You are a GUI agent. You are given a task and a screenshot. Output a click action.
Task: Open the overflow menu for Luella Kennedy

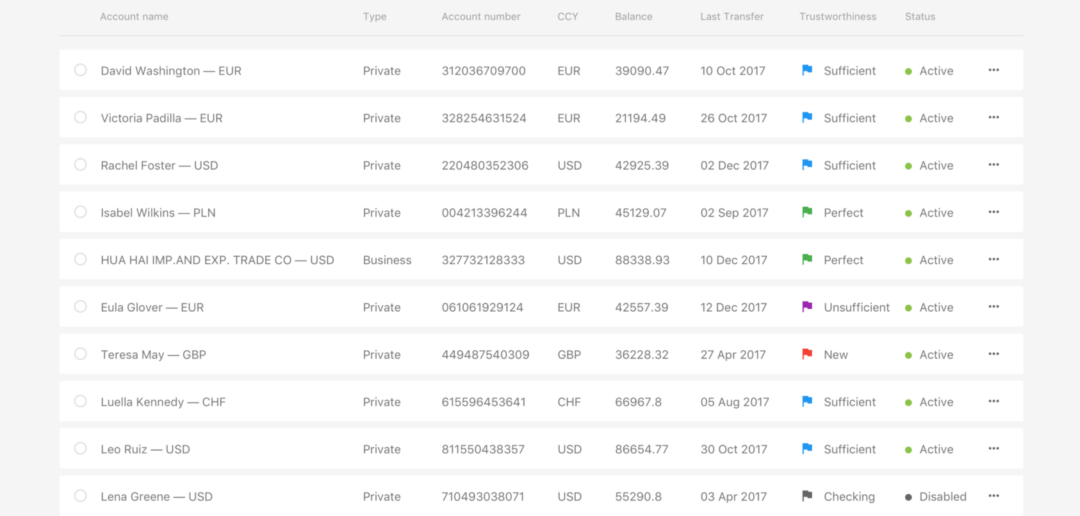(993, 401)
